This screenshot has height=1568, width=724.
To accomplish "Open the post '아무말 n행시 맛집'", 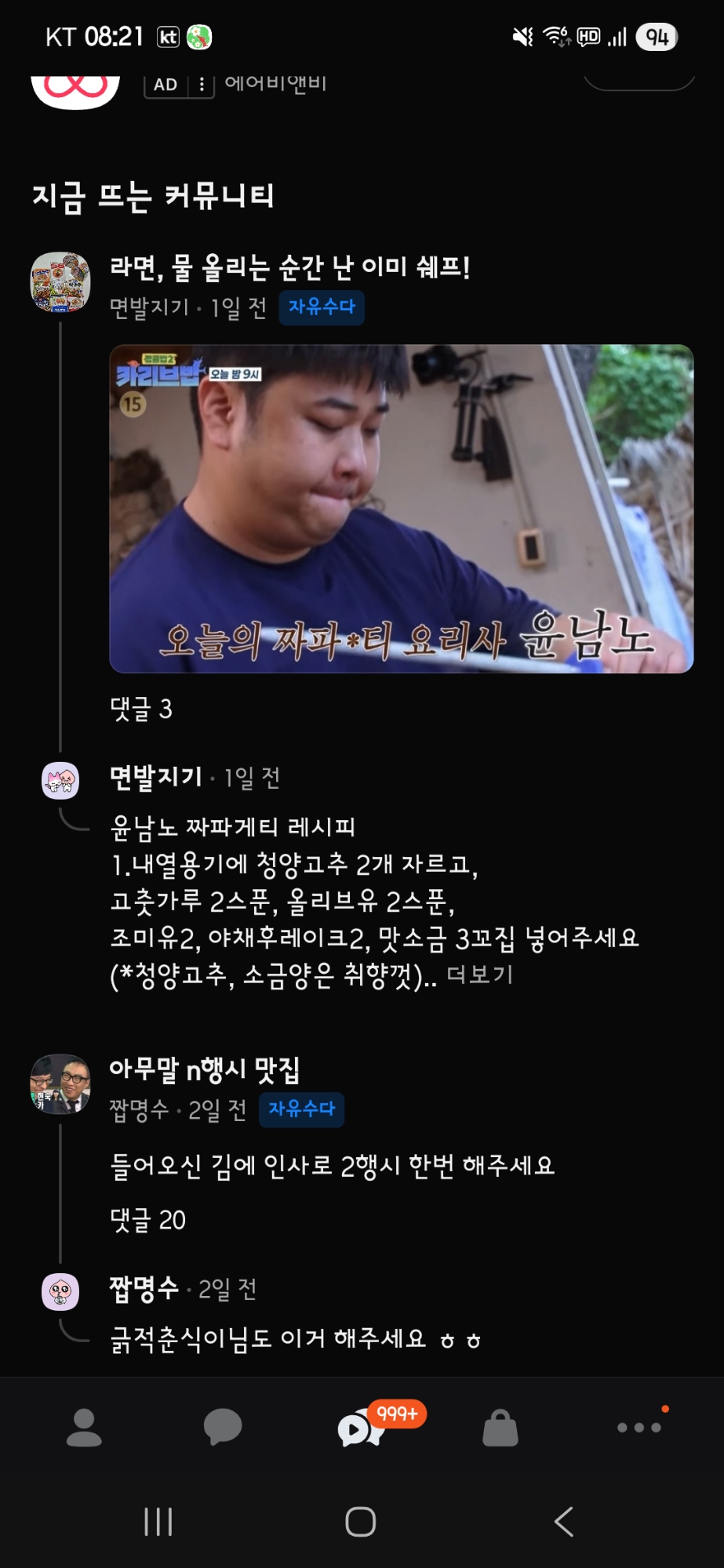I will click(x=204, y=1069).
